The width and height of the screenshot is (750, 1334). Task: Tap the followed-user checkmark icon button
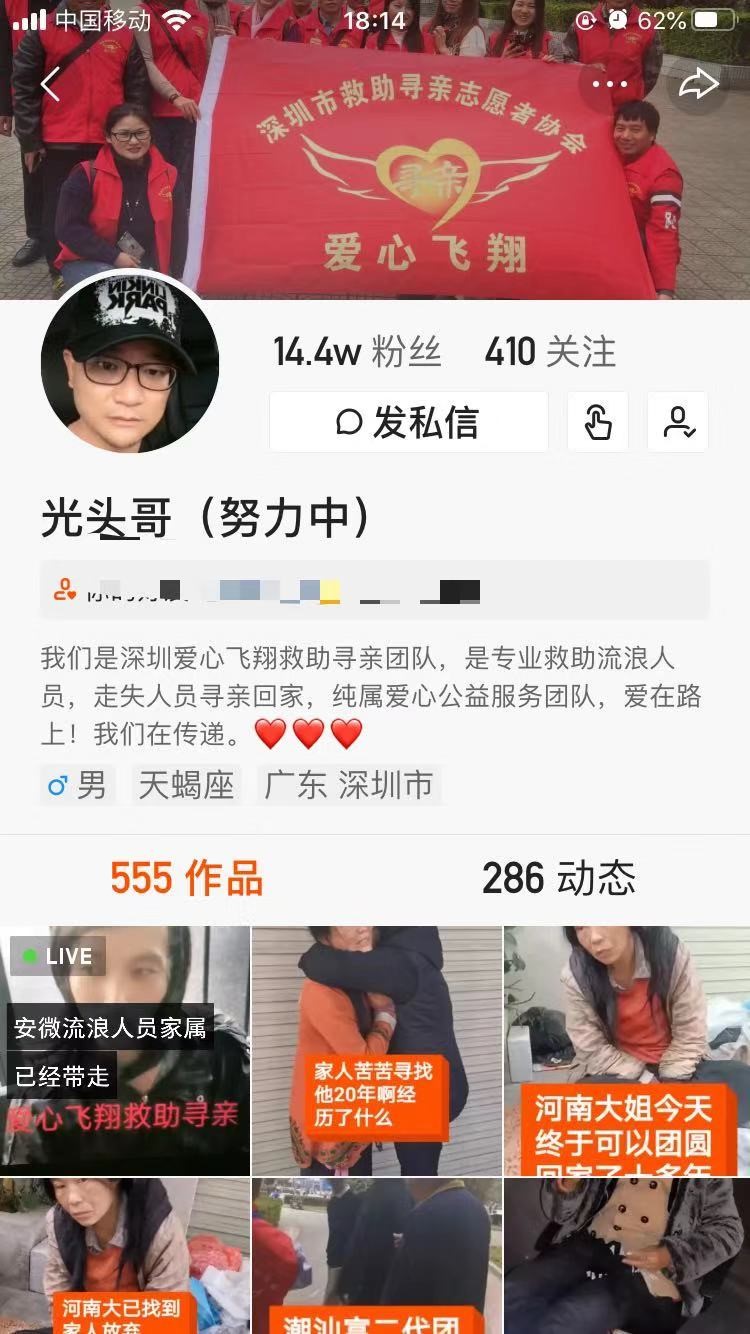click(678, 422)
